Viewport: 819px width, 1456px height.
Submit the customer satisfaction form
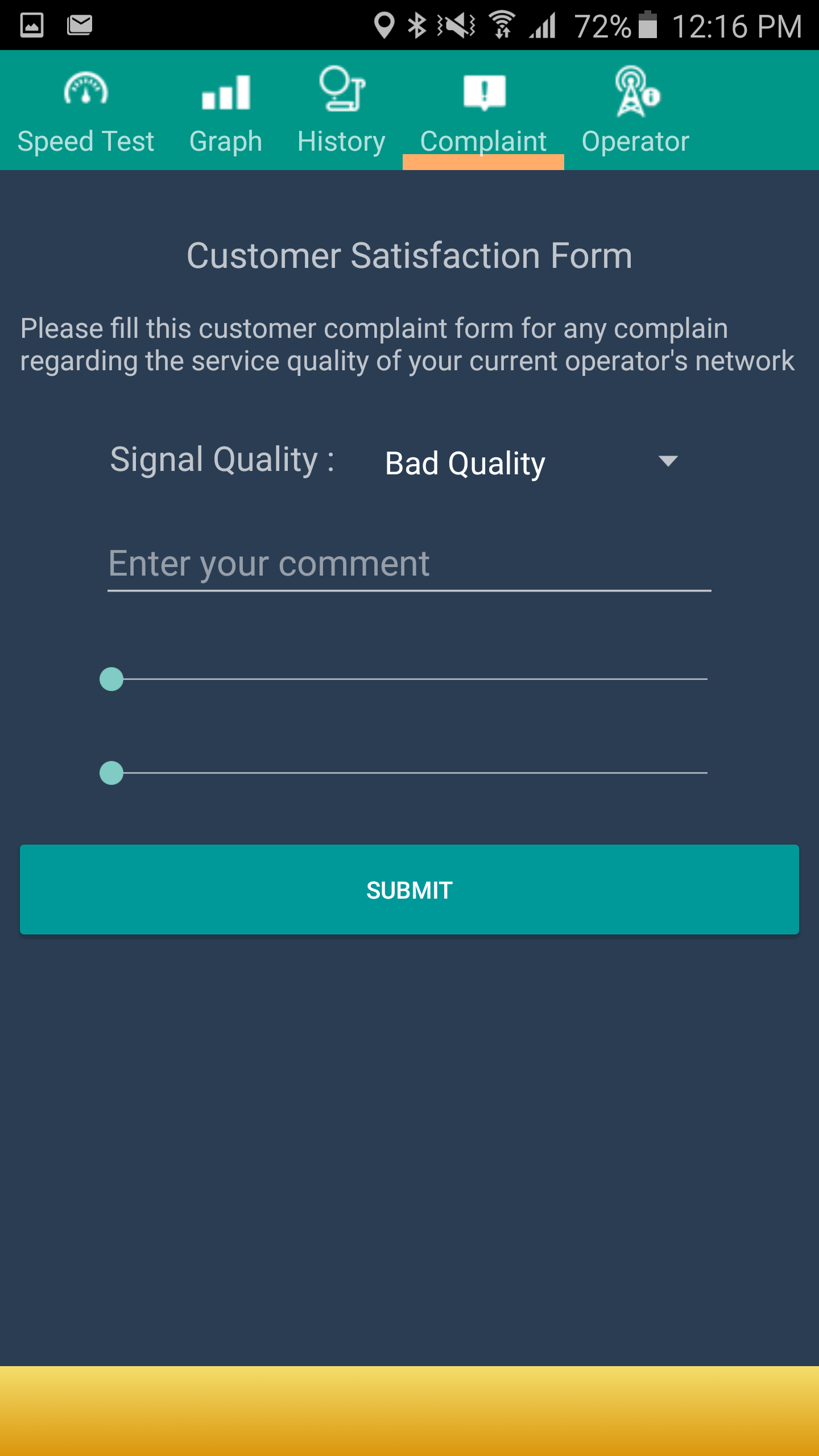coord(409,890)
